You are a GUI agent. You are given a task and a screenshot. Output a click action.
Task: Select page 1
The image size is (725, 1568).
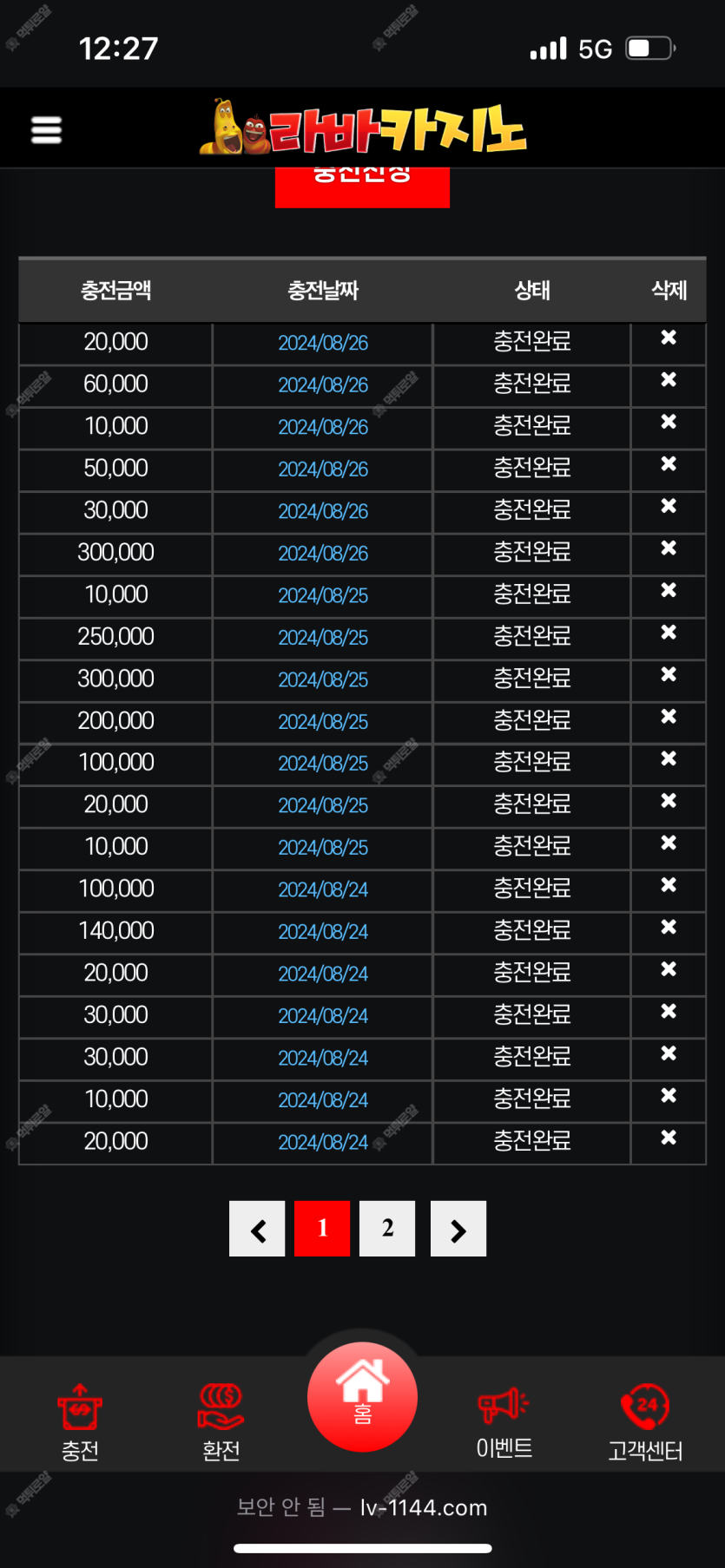coord(322,1229)
